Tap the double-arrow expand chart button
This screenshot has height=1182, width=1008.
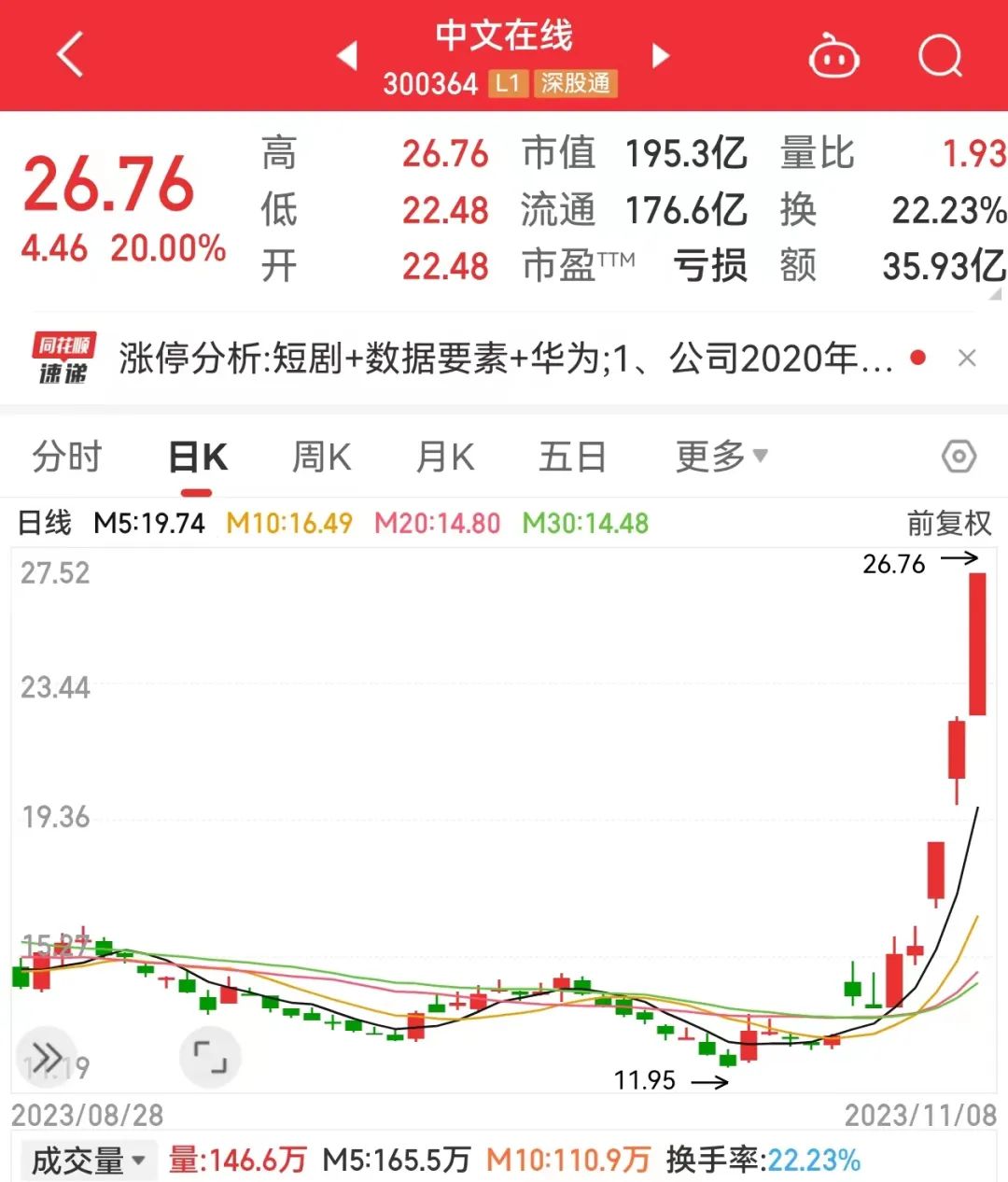(x=47, y=1058)
